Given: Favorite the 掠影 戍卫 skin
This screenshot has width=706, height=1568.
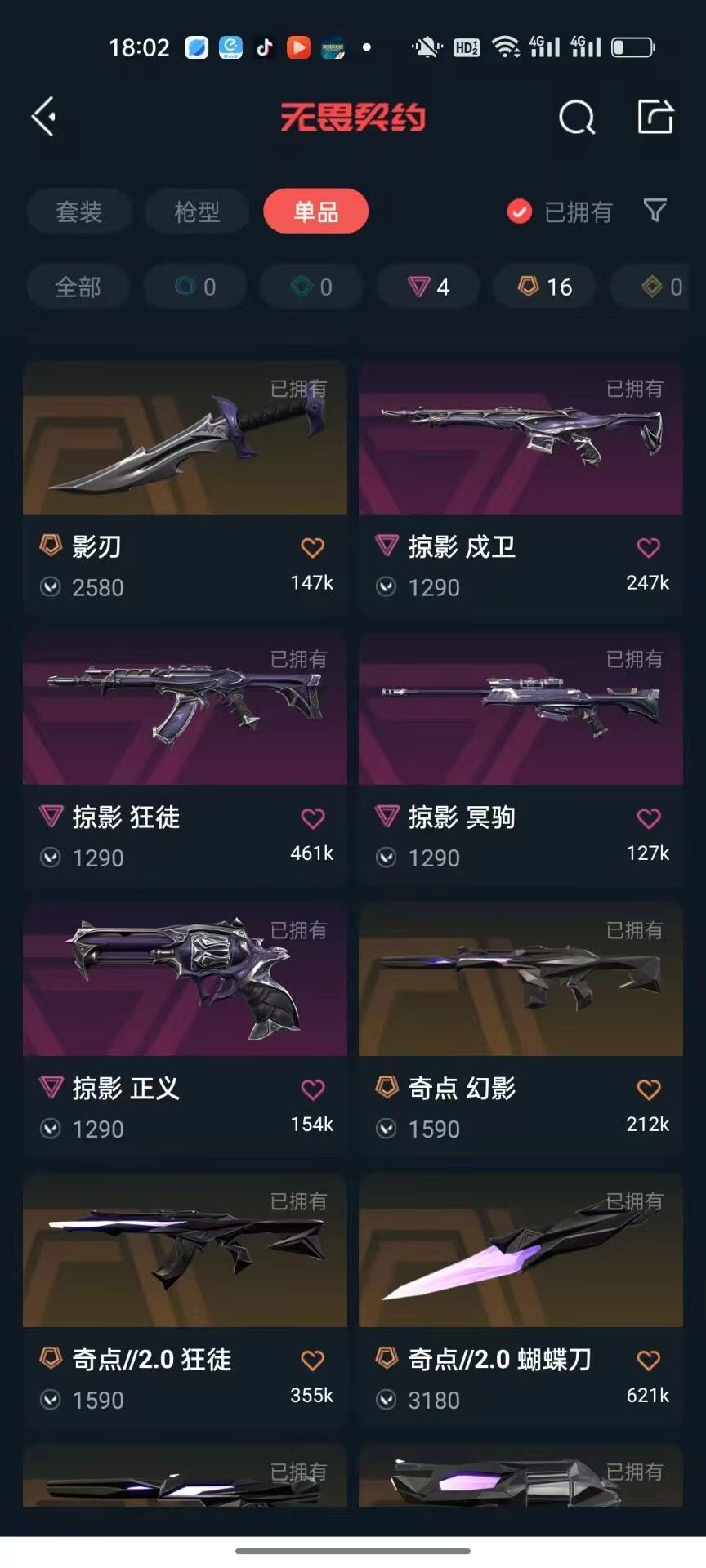Looking at the screenshot, I should pos(649,548).
